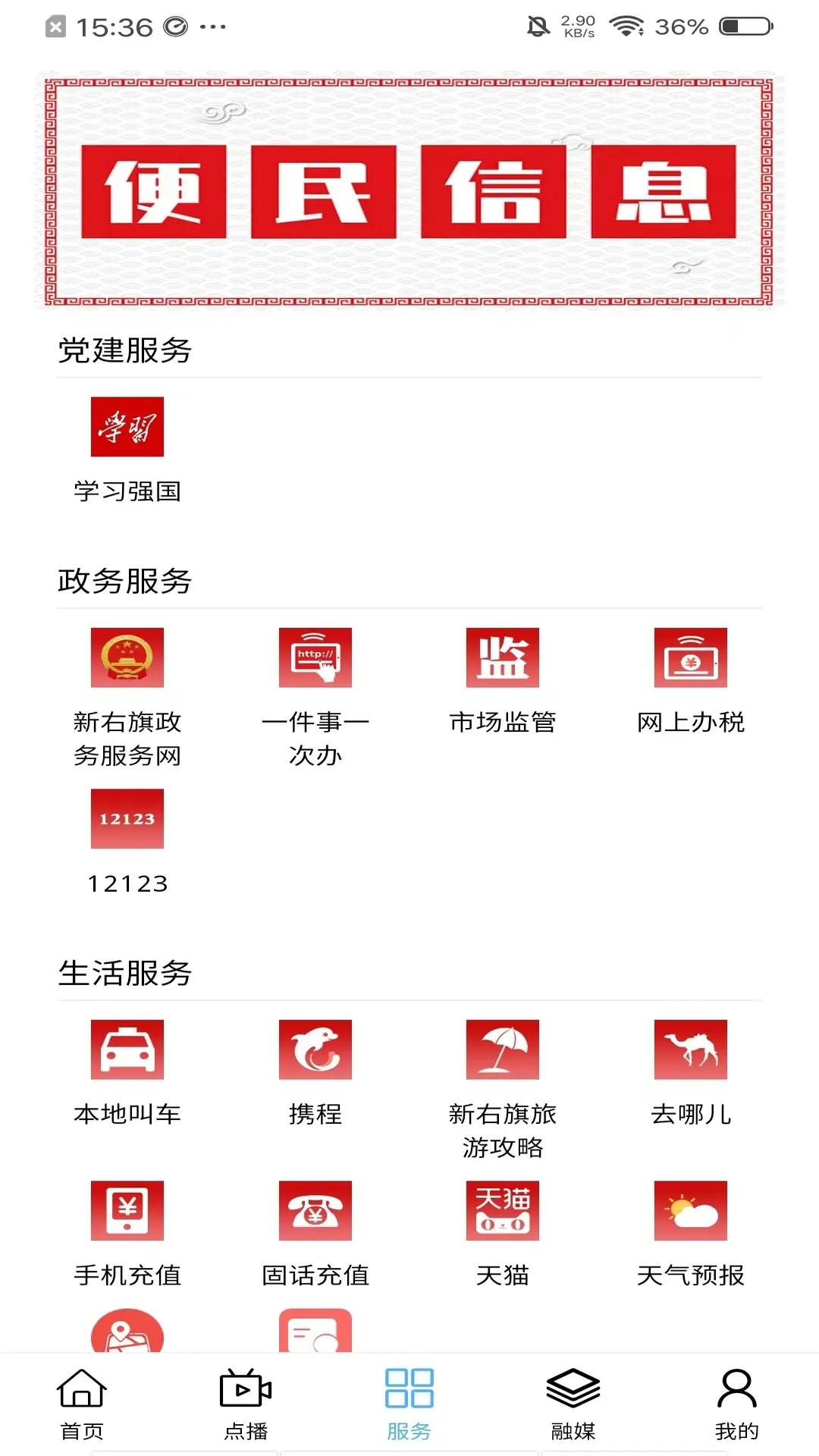Select the 固话充值 telephone icon

pos(315,1212)
